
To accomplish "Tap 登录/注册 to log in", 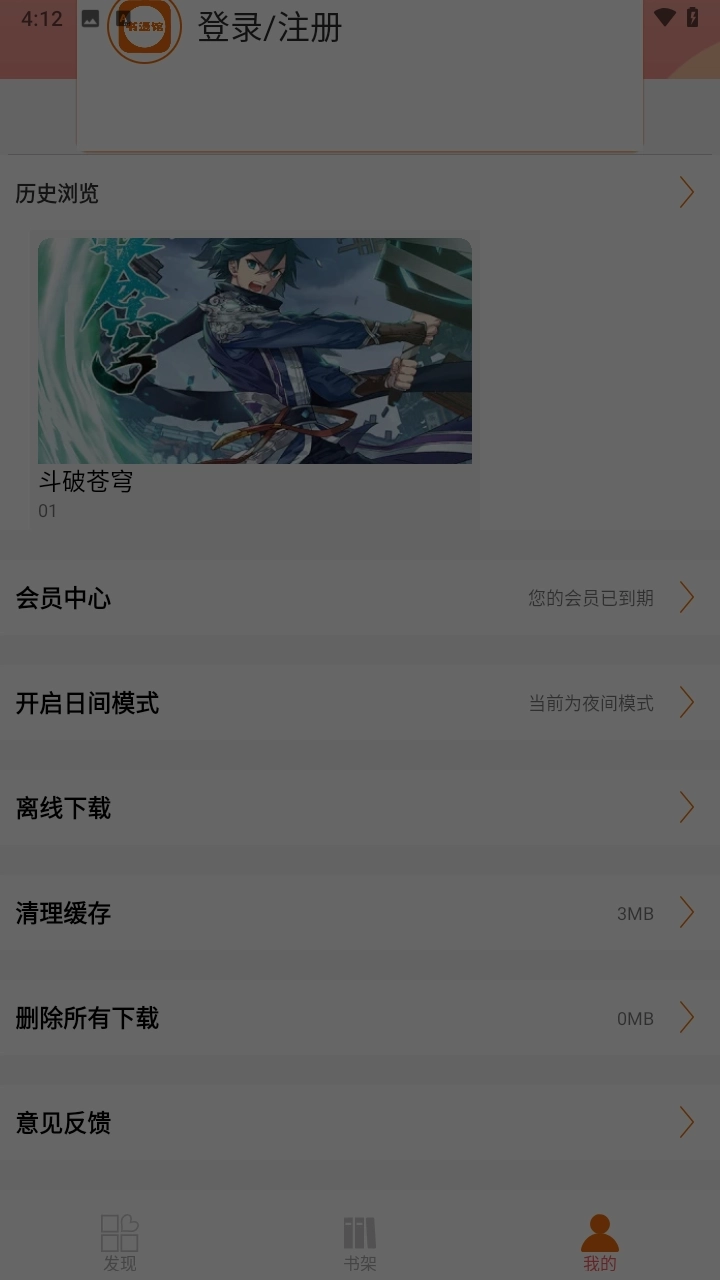I will [x=270, y=28].
